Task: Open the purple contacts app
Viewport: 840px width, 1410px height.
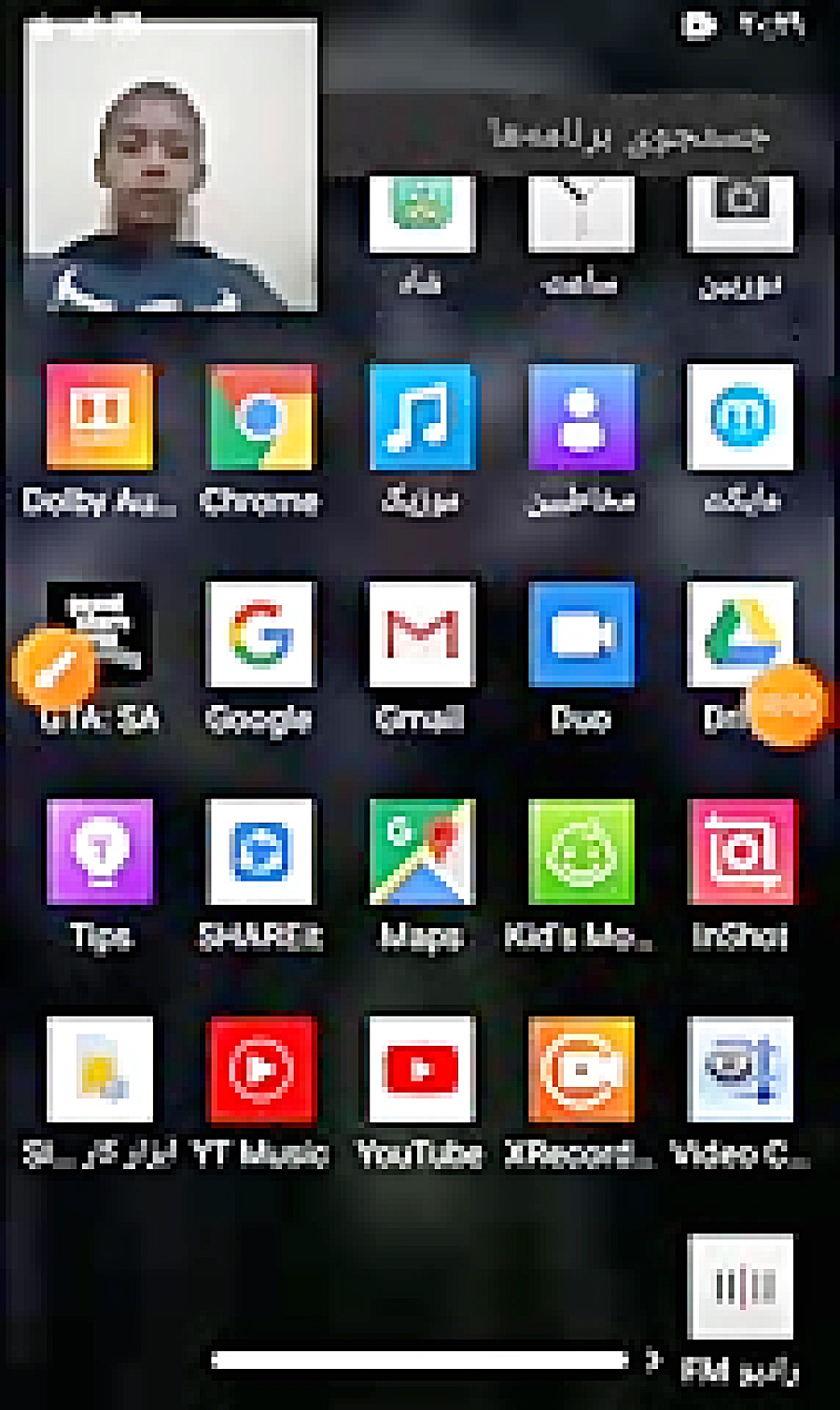Action: click(581, 417)
